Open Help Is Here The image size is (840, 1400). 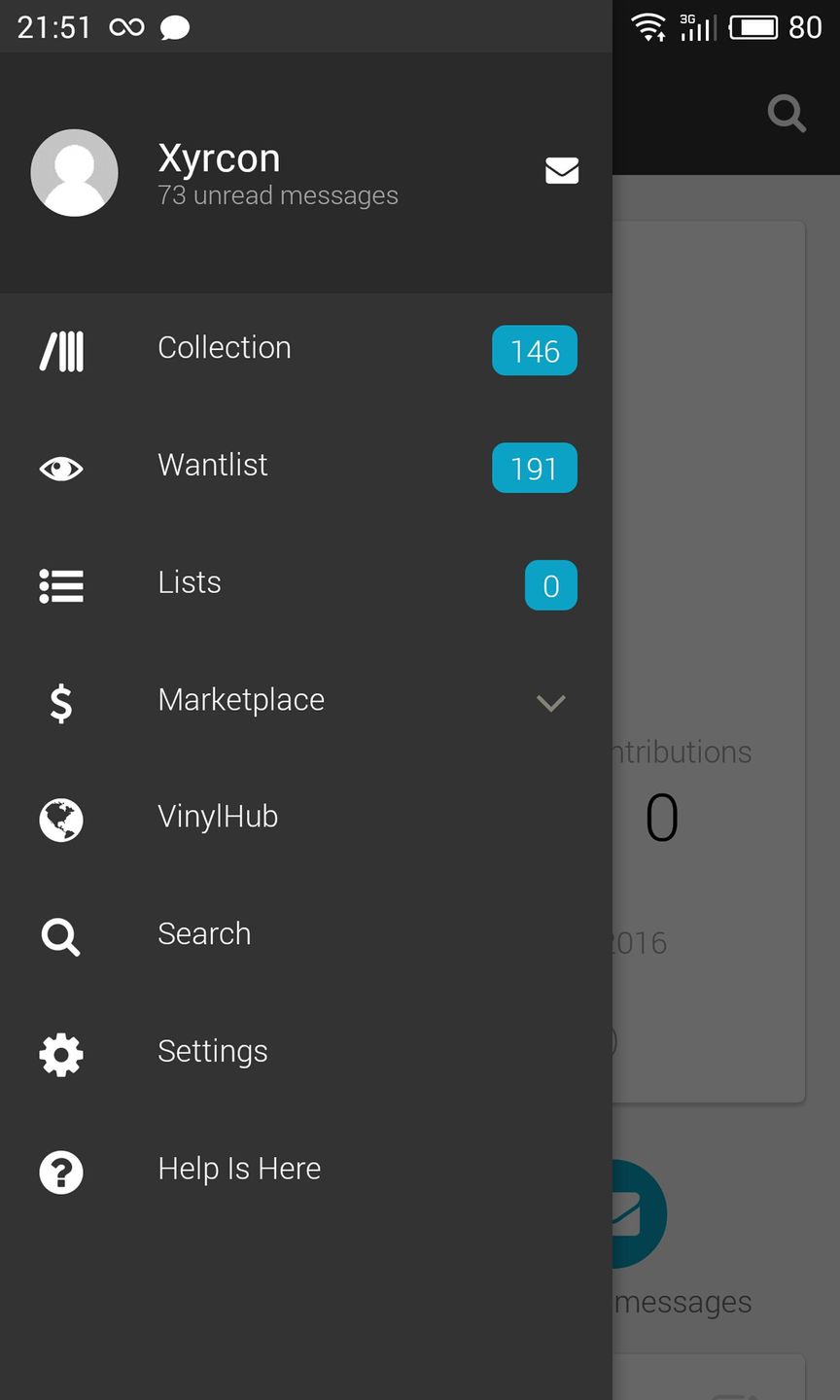point(239,1170)
